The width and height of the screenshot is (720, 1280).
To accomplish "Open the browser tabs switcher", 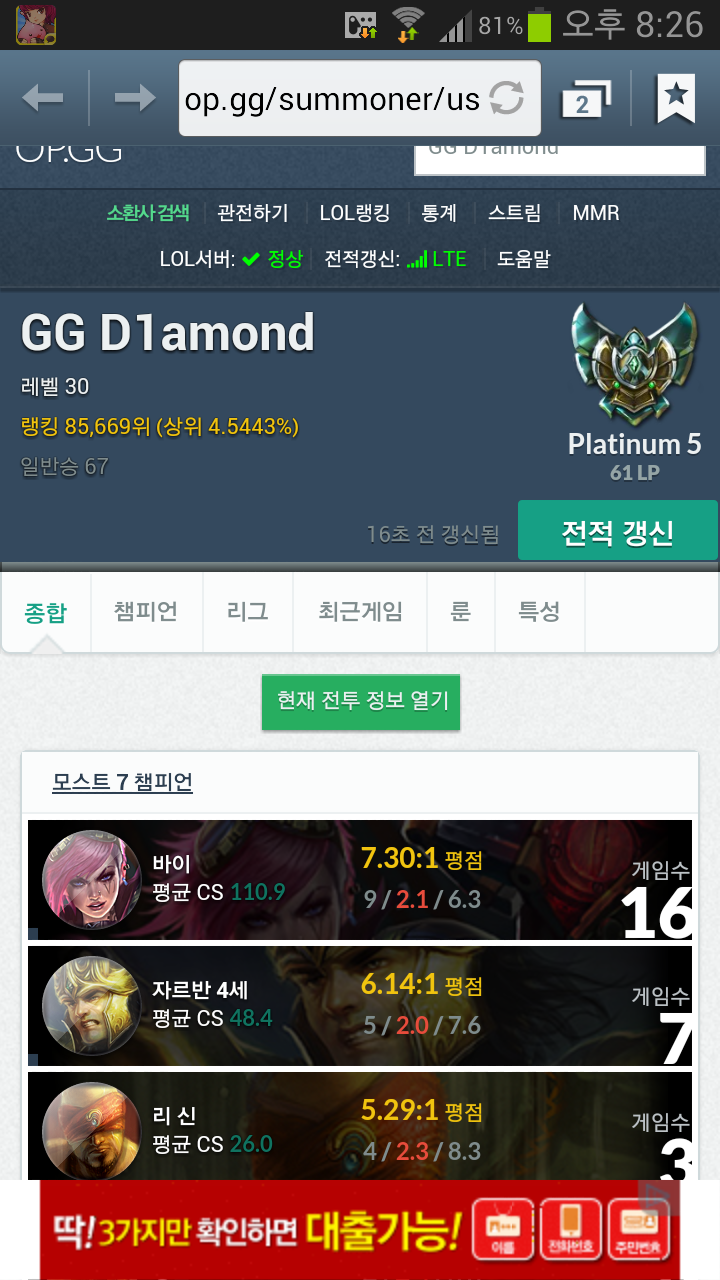I will point(586,98).
